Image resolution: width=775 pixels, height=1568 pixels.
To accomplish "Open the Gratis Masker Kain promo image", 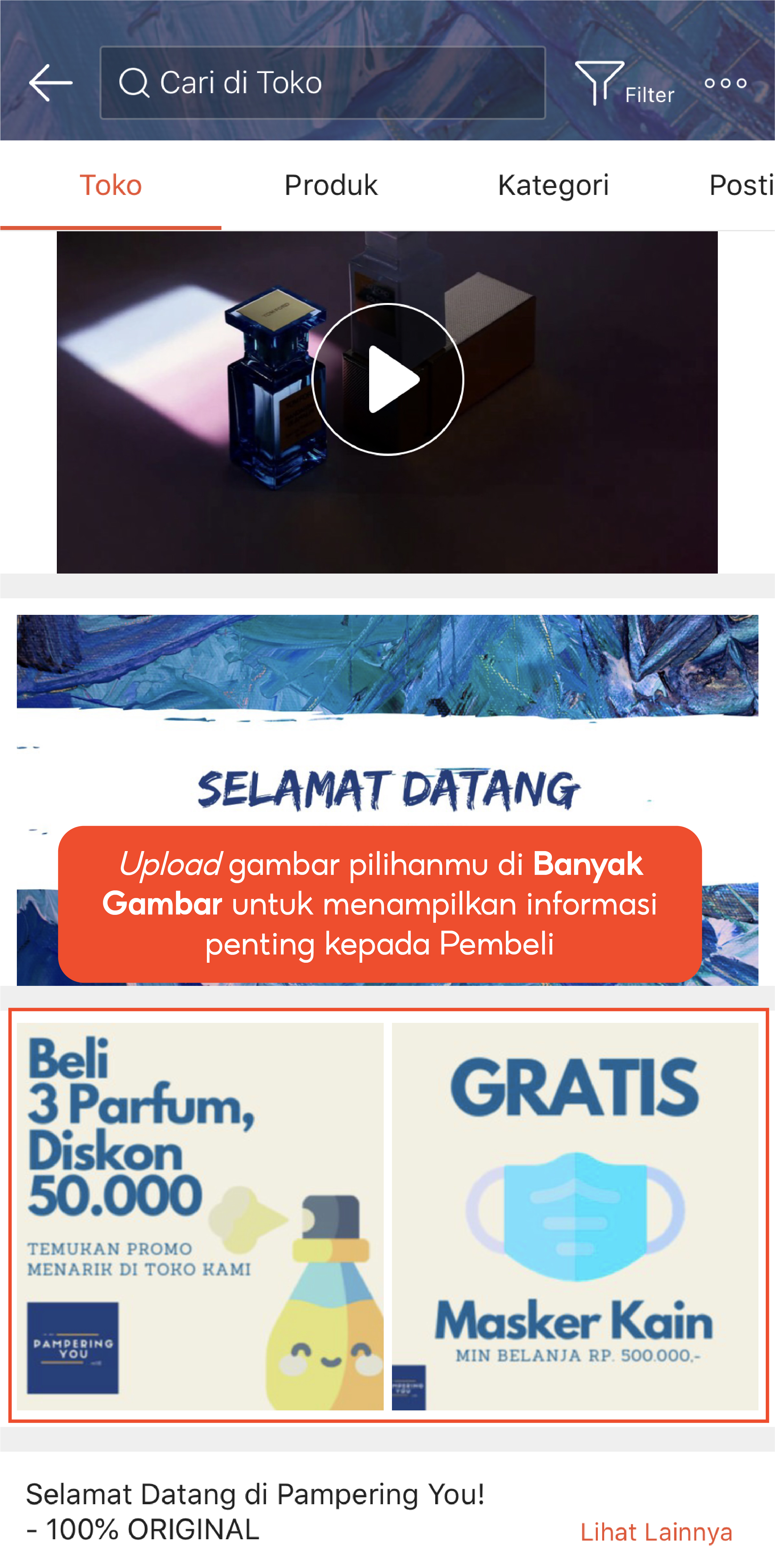I will tap(575, 1215).
